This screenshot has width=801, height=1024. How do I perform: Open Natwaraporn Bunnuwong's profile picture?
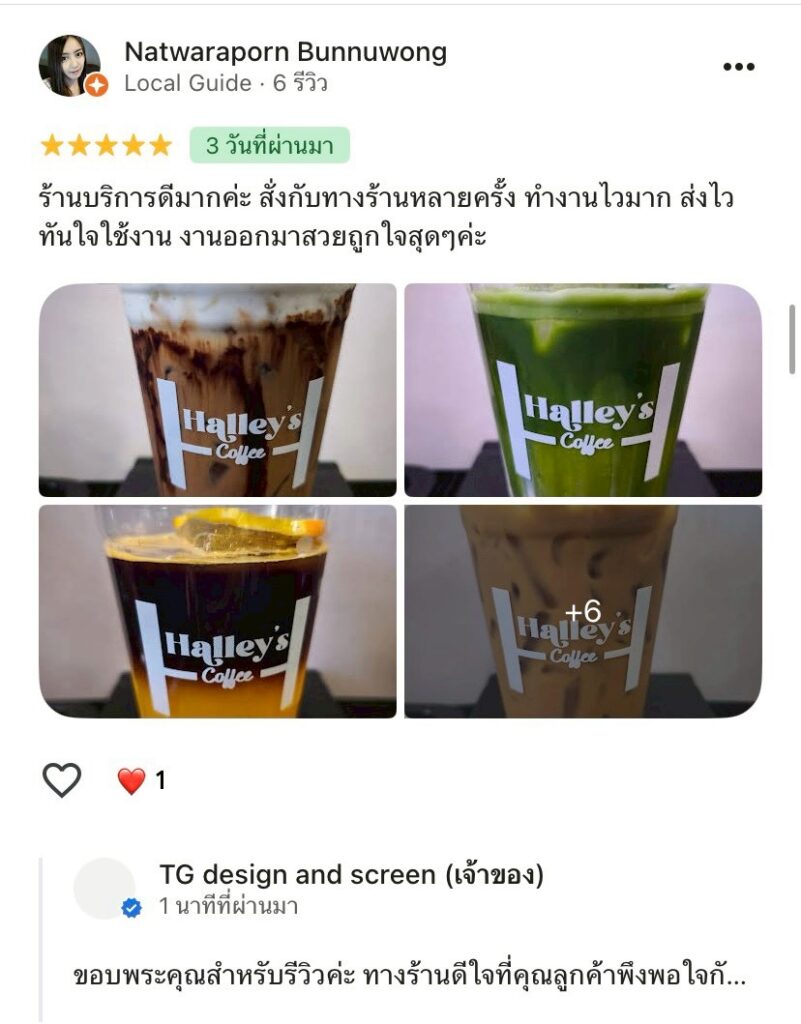pos(69,66)
